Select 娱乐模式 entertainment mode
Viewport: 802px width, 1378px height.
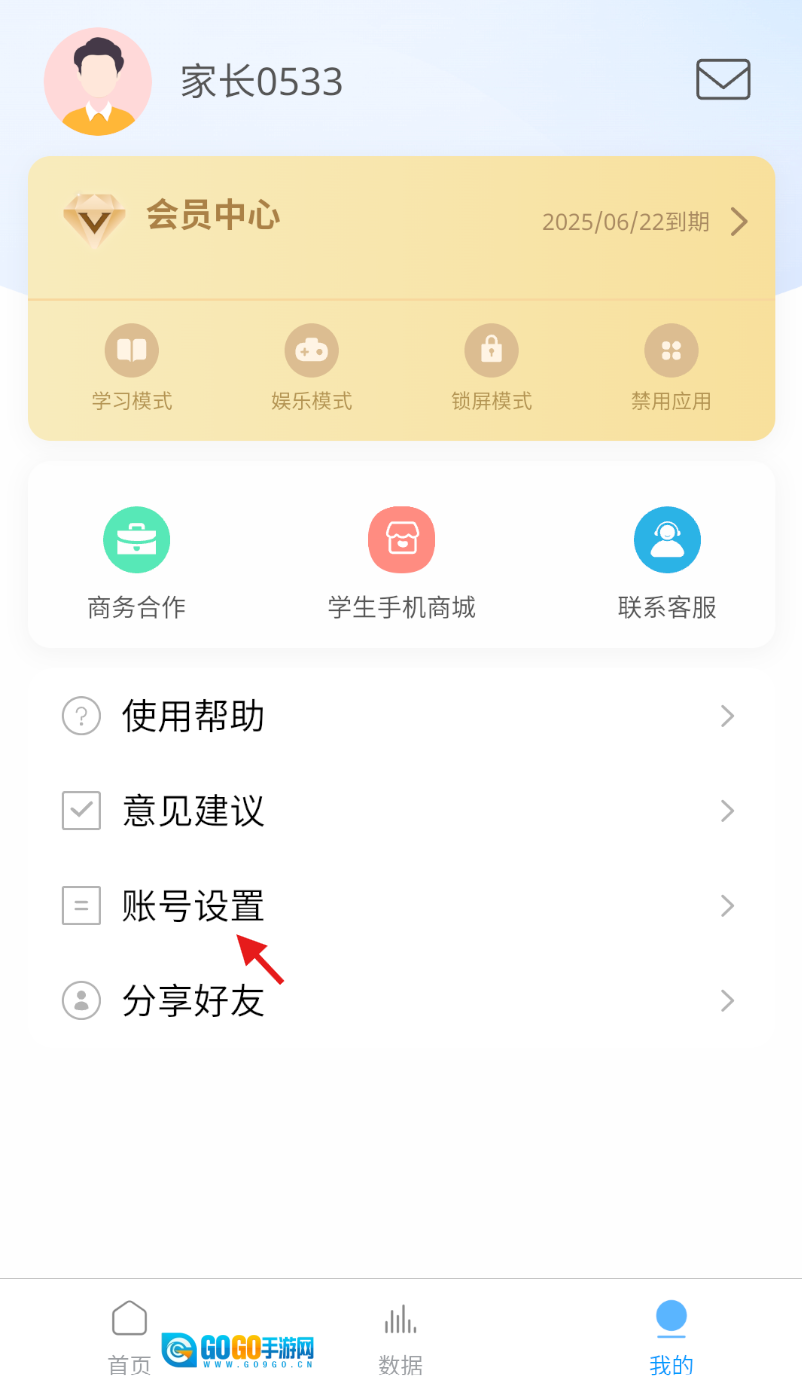pos(312,368)
